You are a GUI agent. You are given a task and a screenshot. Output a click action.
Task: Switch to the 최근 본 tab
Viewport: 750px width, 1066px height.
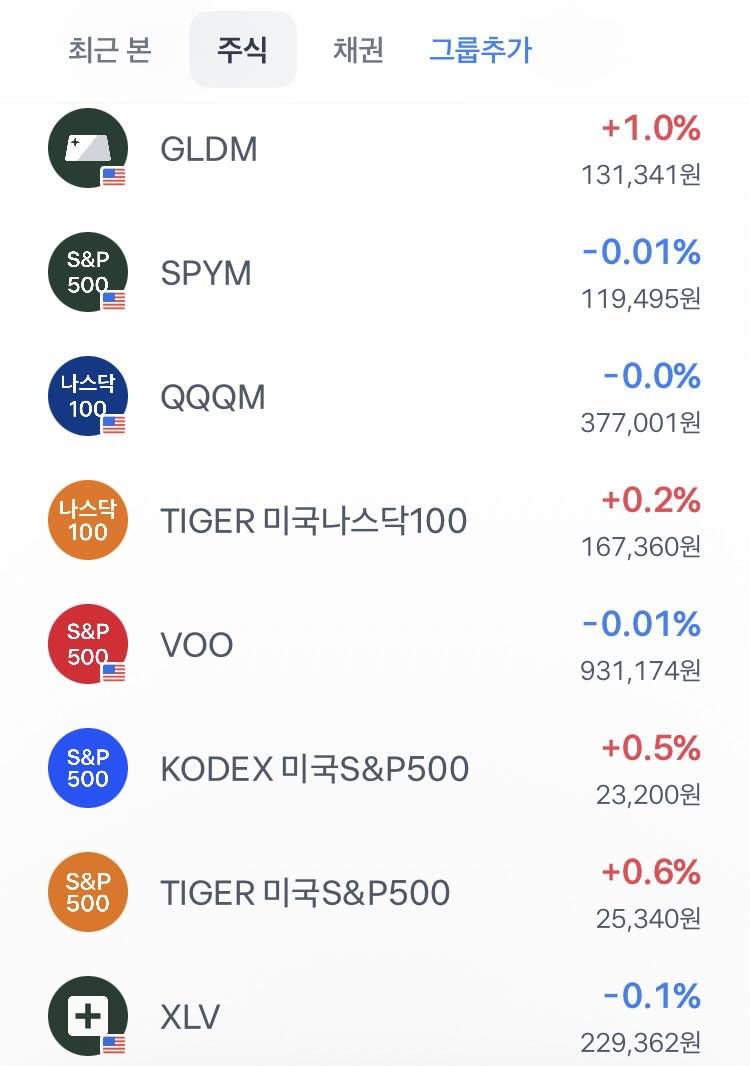point(108,50)
